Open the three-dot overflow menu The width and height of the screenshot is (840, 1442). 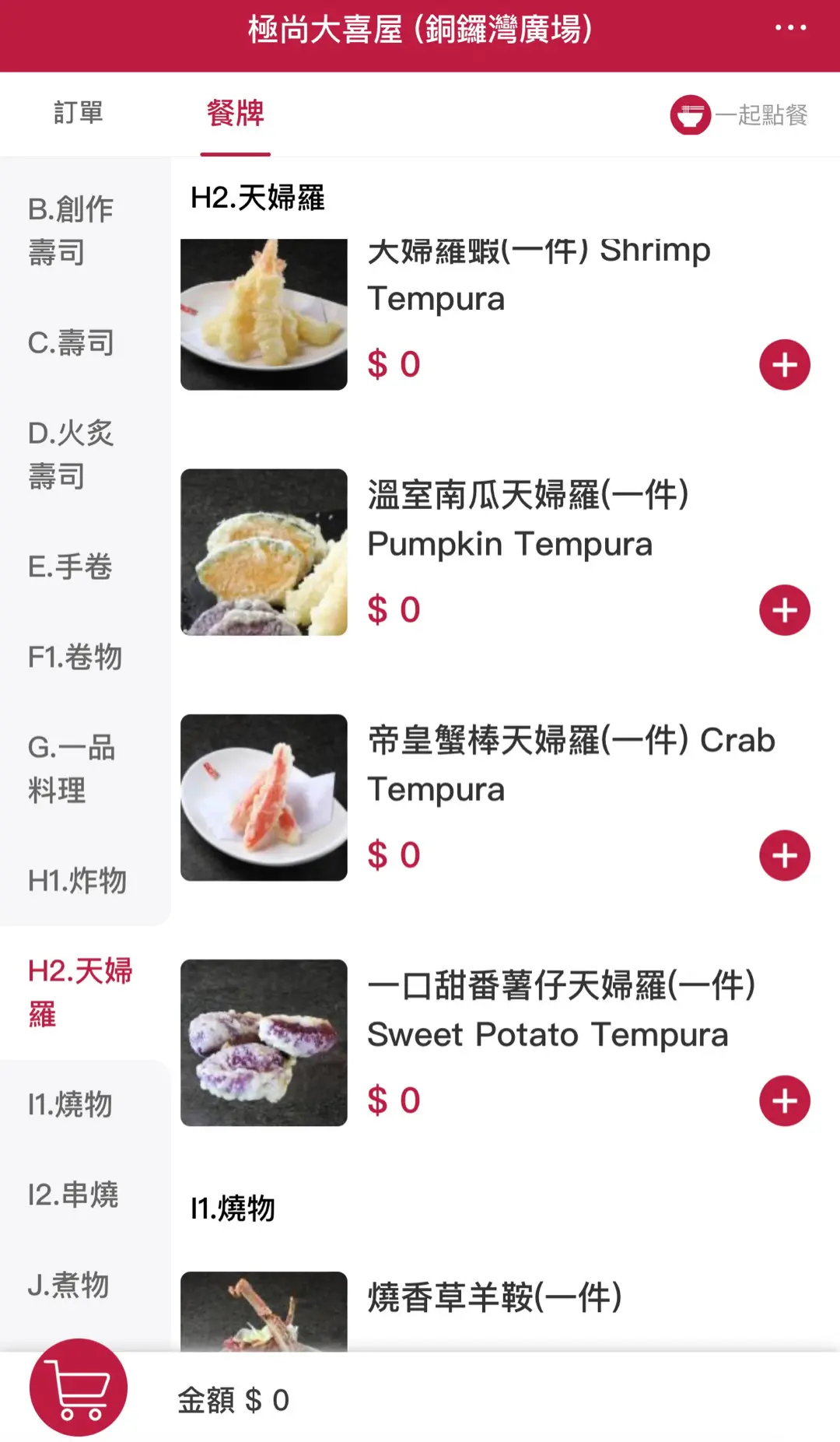(790, 28)
